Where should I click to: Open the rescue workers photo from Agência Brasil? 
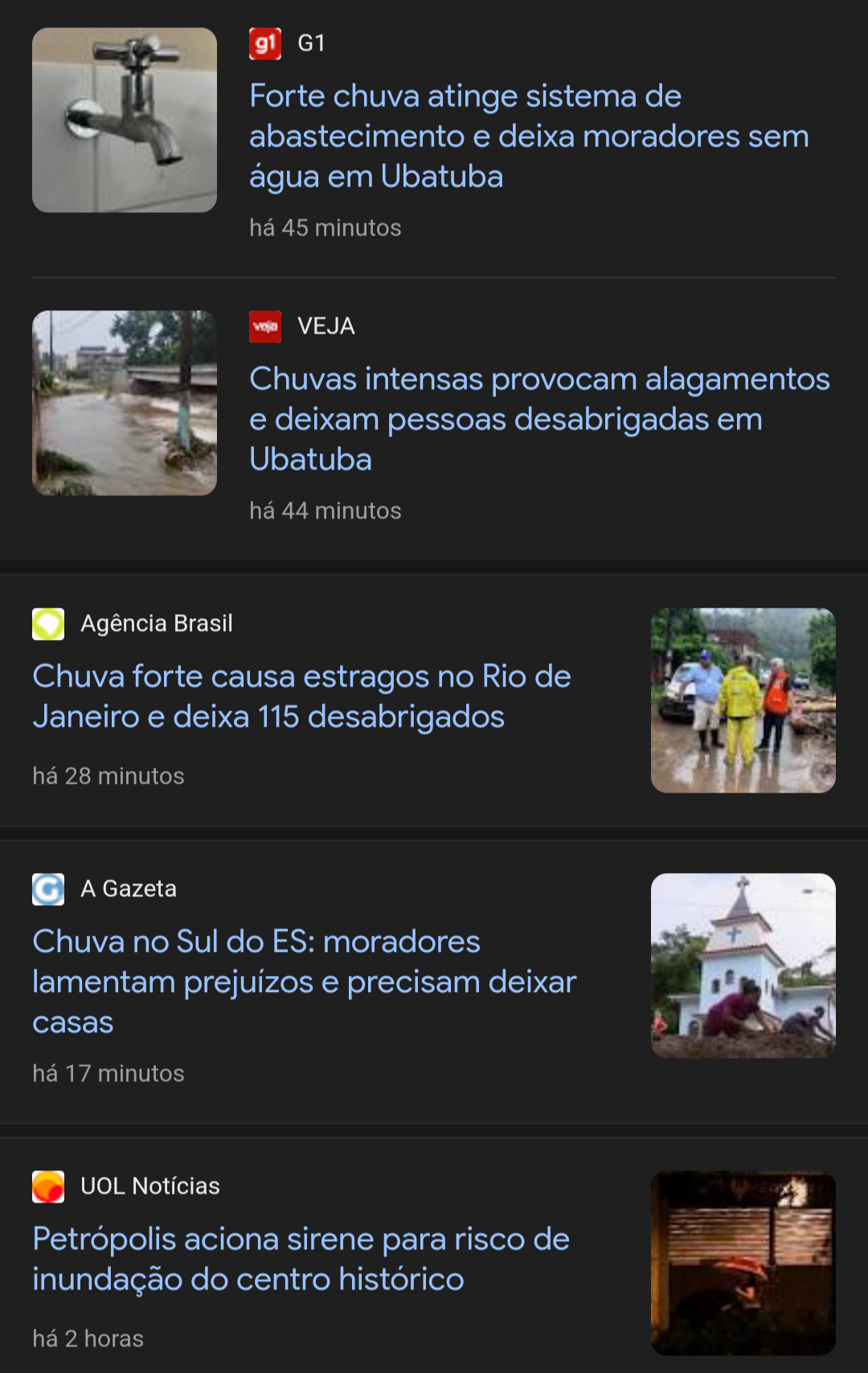click(x=743, y=700)
